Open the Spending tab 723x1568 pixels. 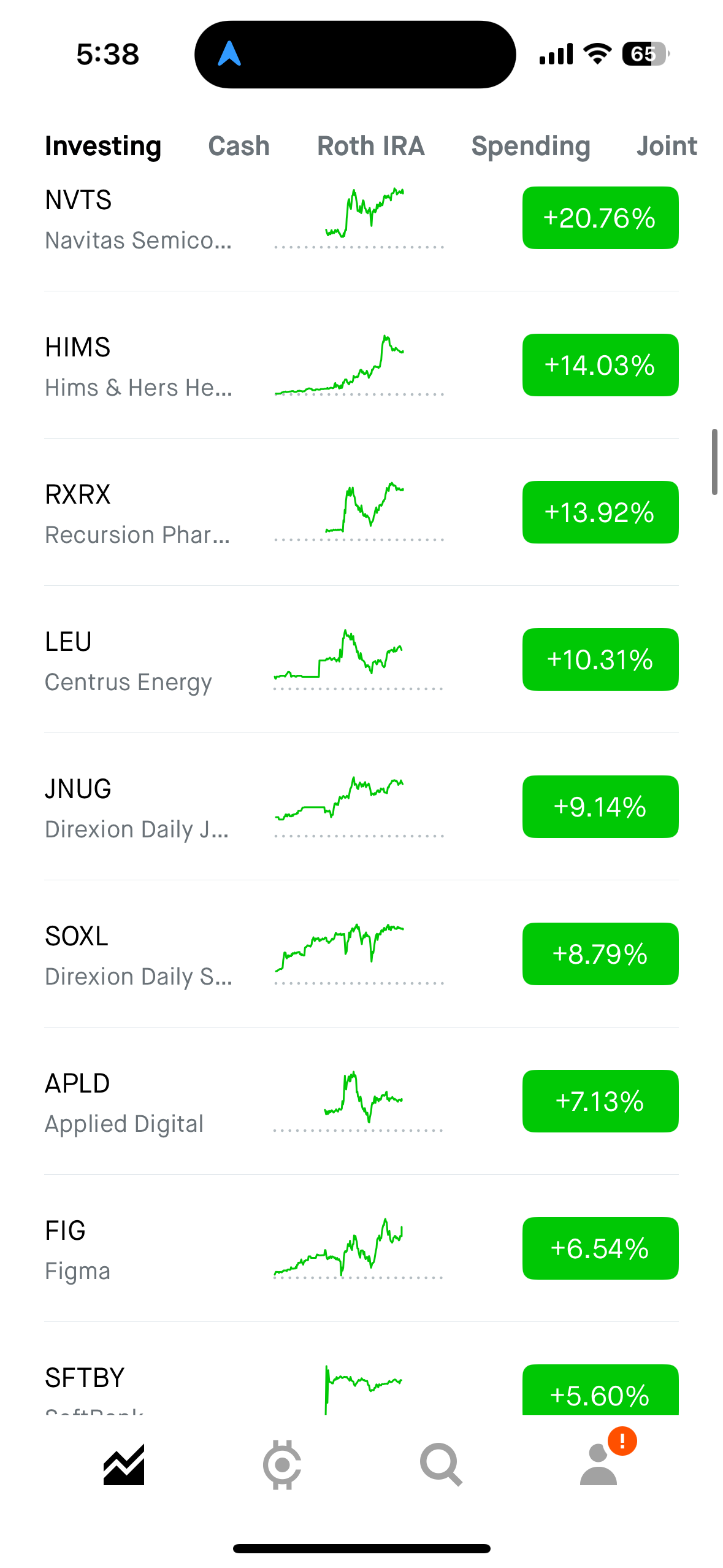pos(530,146)
